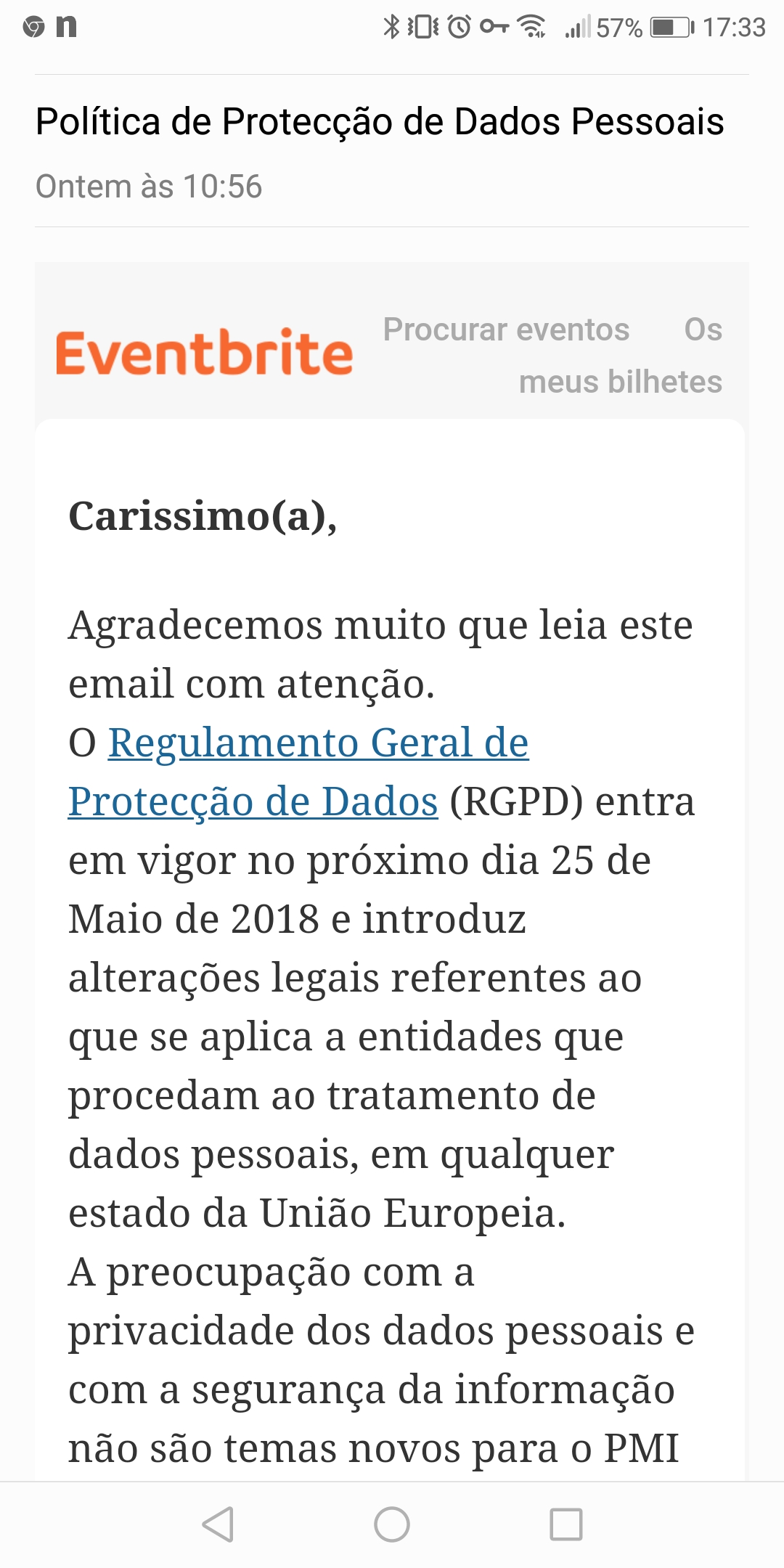The width and height of the screenshot is (784, 1568).
Task: Tap the system back button
Action: [218, 1524]
